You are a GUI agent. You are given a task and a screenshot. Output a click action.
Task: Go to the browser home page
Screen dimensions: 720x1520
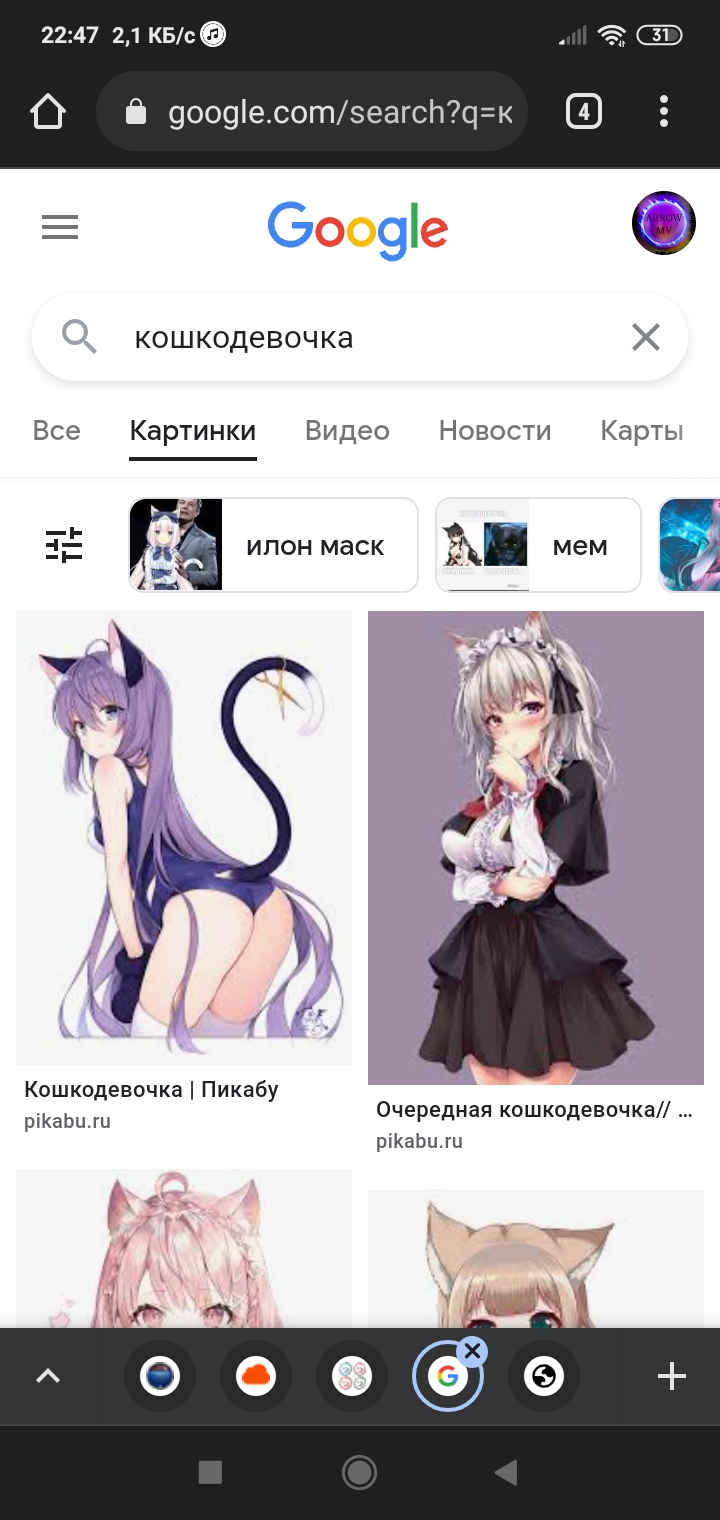click(48, 112)
